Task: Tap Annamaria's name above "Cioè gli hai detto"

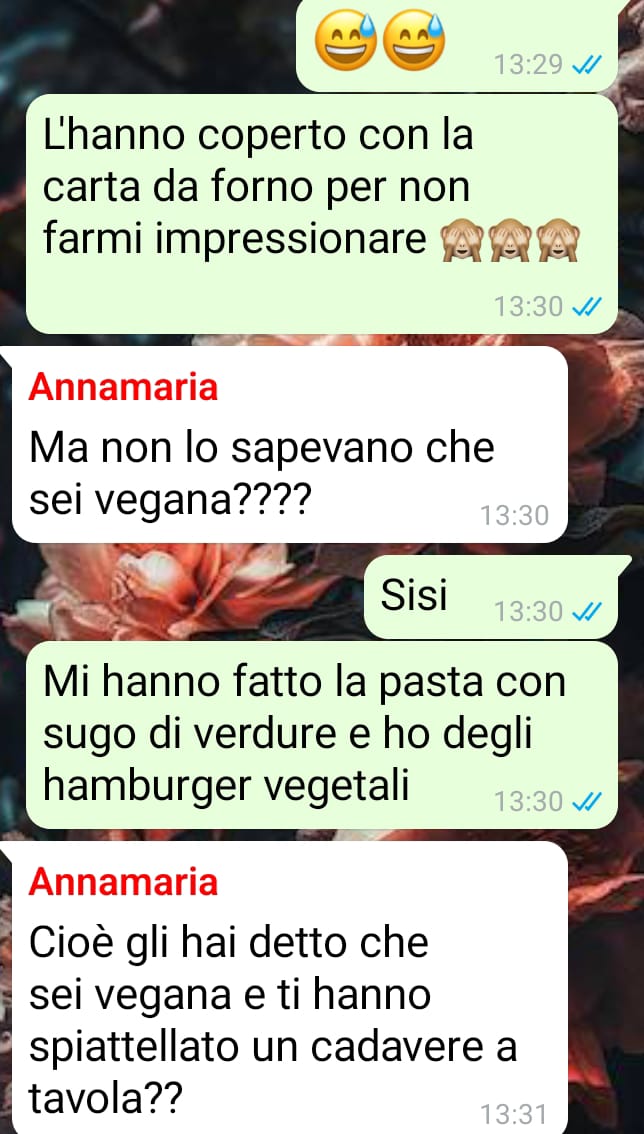Action: tap(123, 882)
